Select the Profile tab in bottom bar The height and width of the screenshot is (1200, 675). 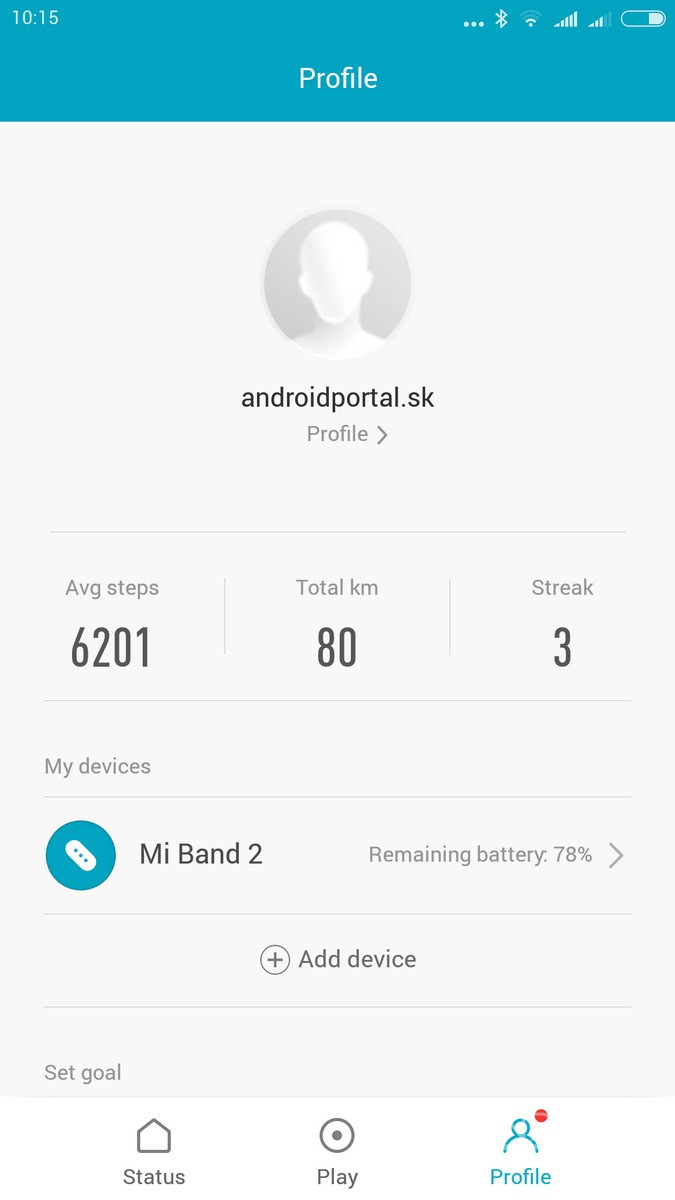(520, 1151)
